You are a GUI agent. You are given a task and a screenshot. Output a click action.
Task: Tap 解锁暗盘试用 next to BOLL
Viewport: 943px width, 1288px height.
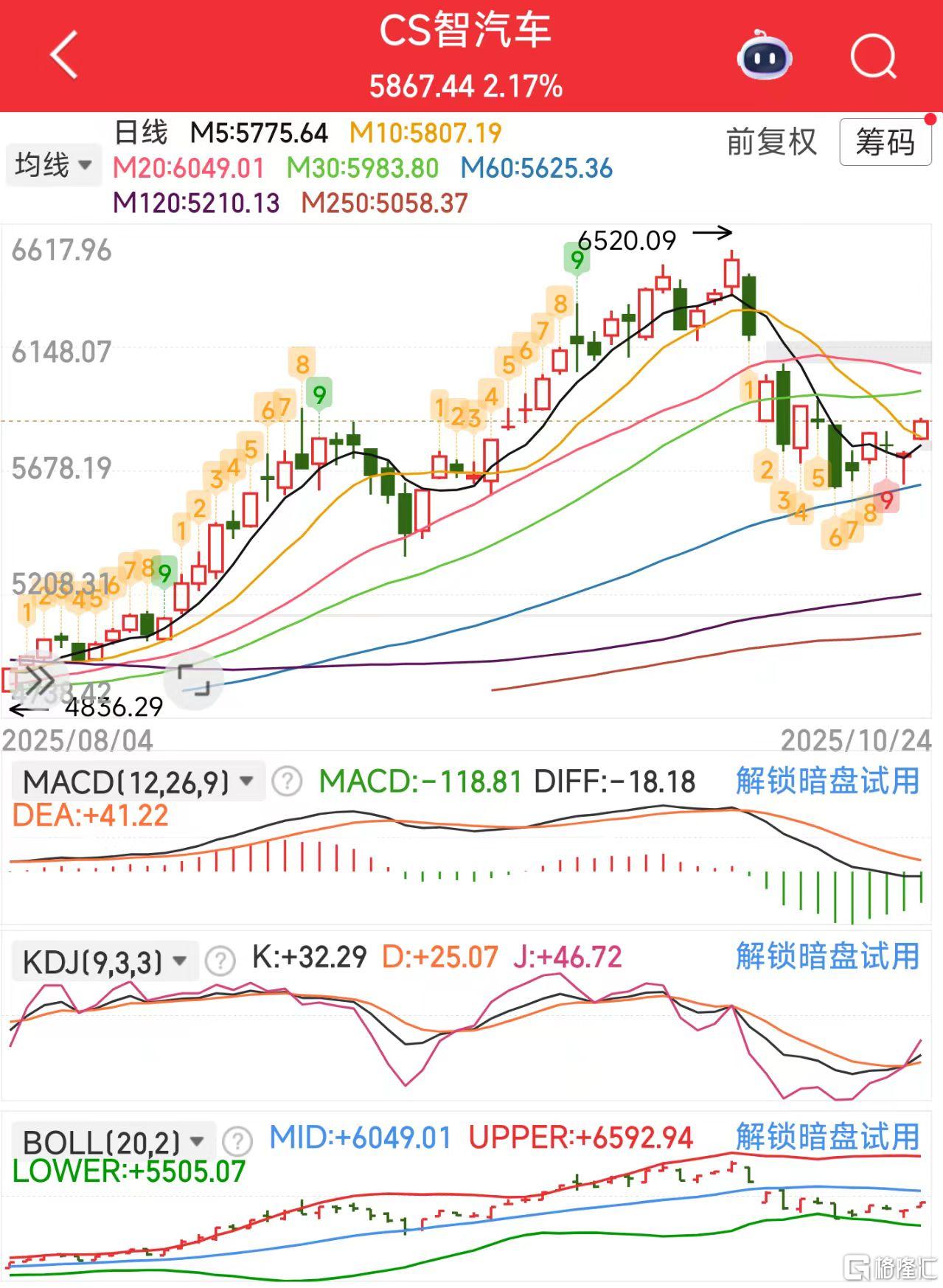827,1136
